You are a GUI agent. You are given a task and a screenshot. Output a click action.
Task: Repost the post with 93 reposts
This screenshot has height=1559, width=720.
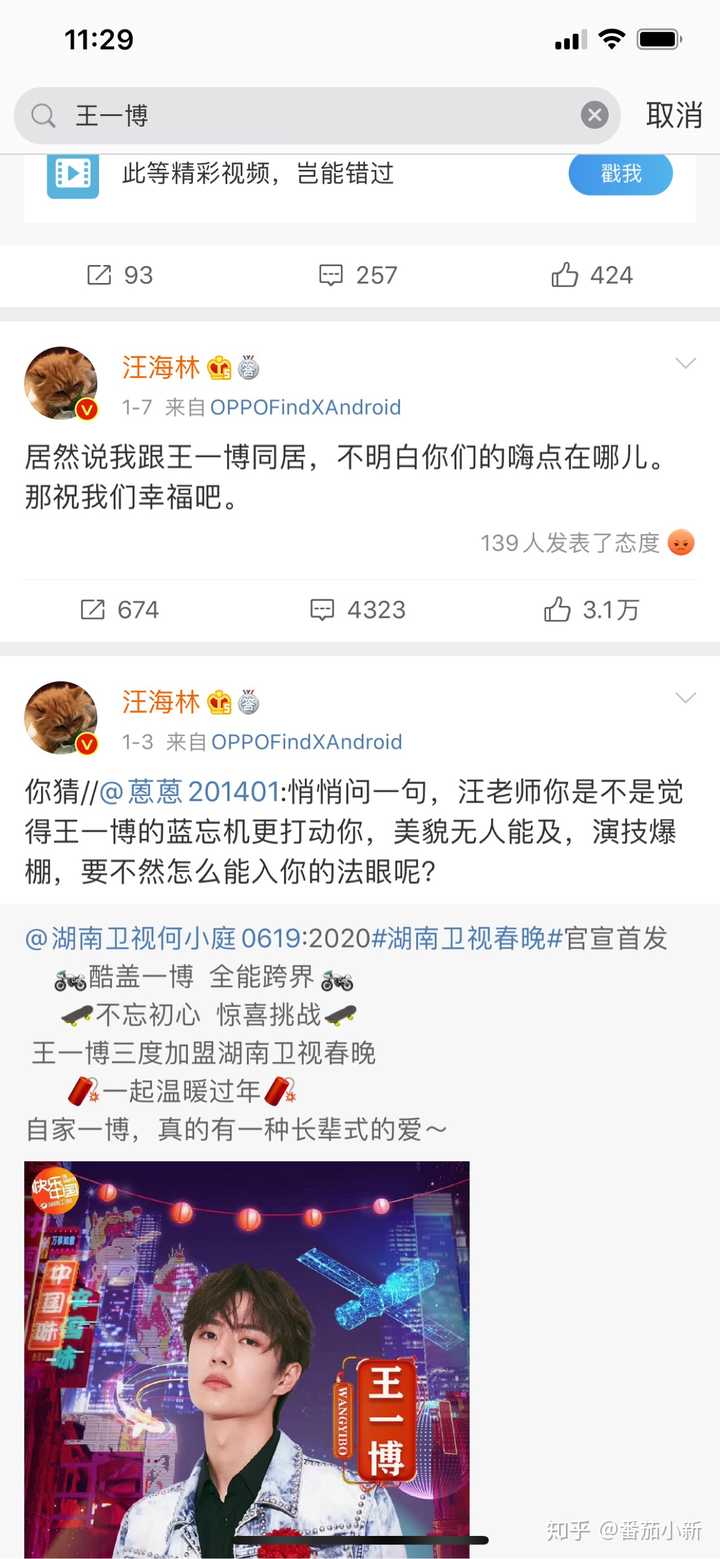point(120,275)
